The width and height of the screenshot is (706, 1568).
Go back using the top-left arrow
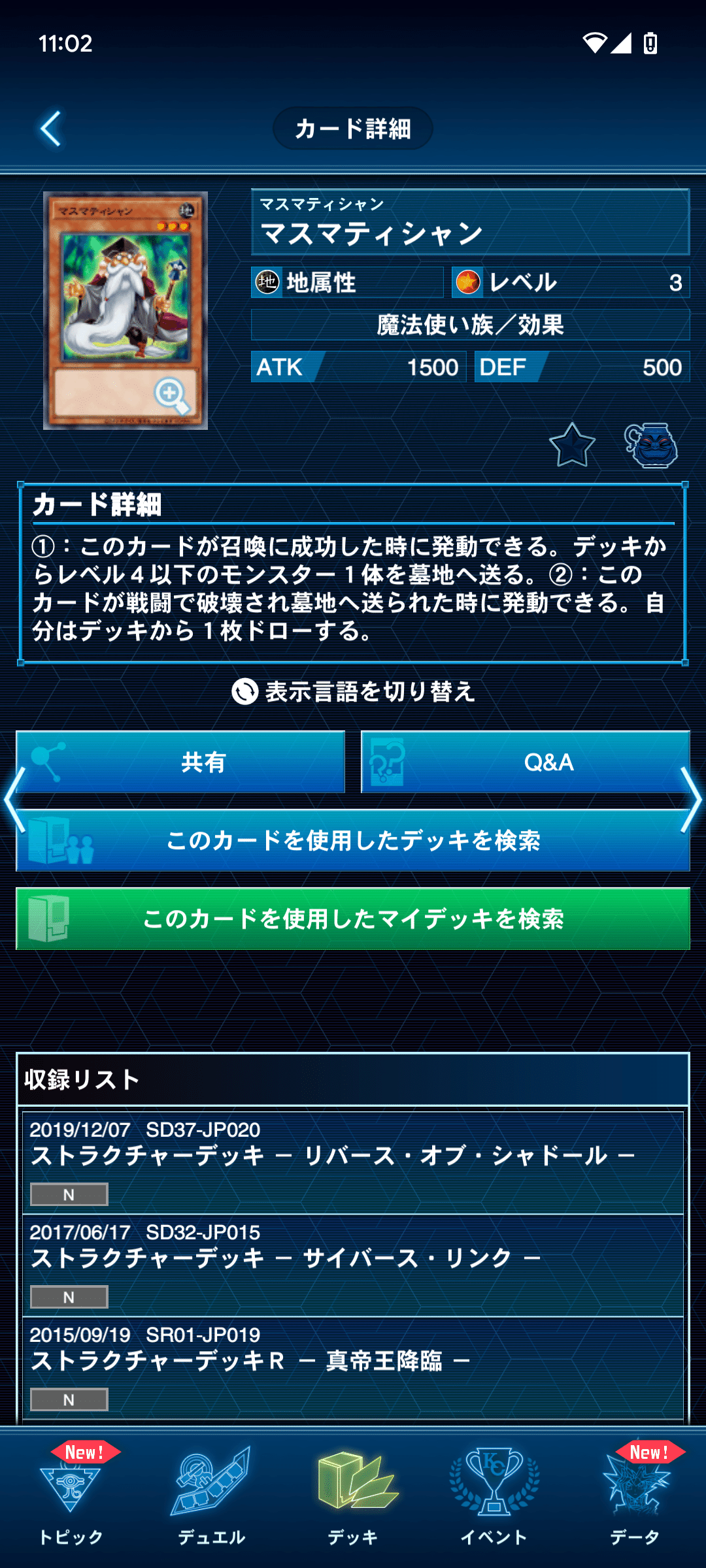click(51, 129)
